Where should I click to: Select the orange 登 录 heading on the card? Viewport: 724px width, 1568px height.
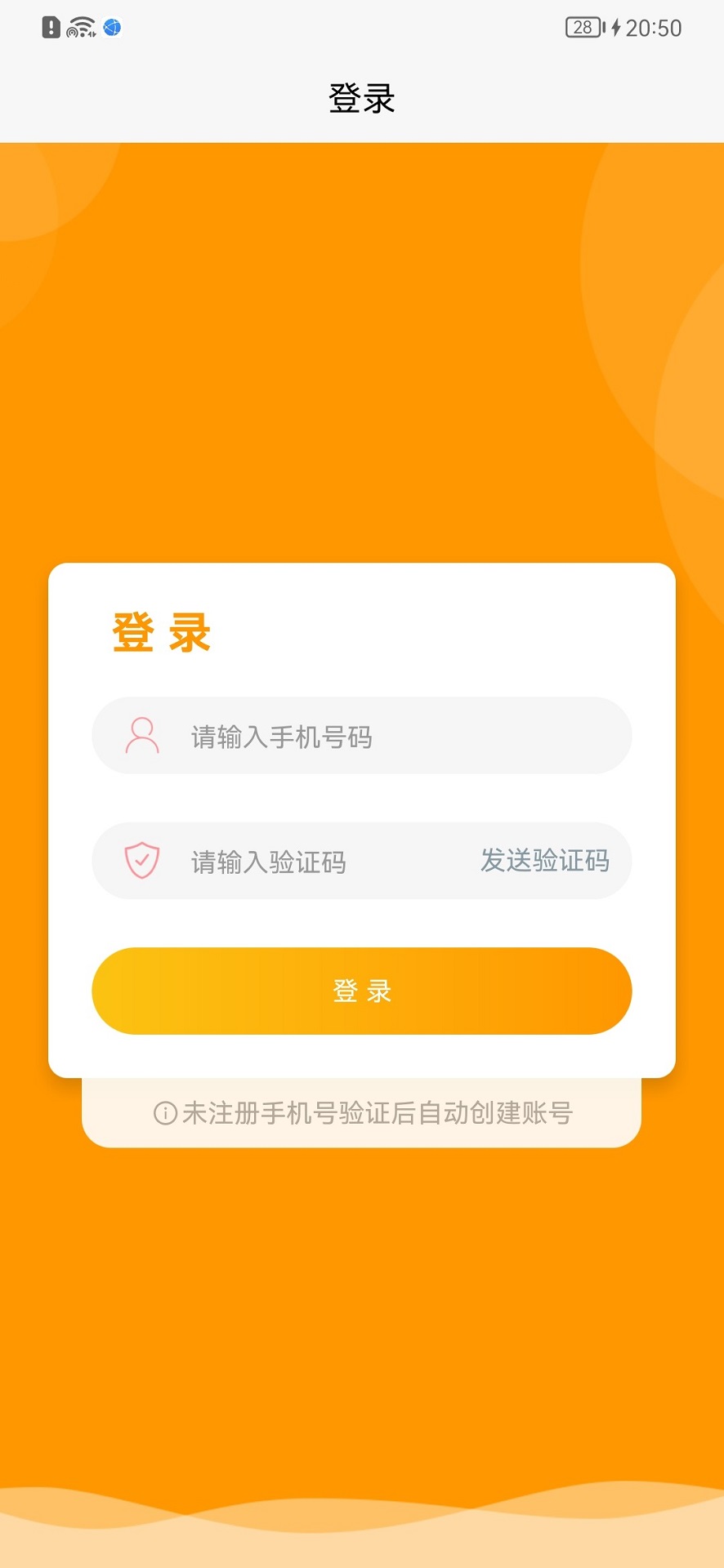[x=161, y=633]
